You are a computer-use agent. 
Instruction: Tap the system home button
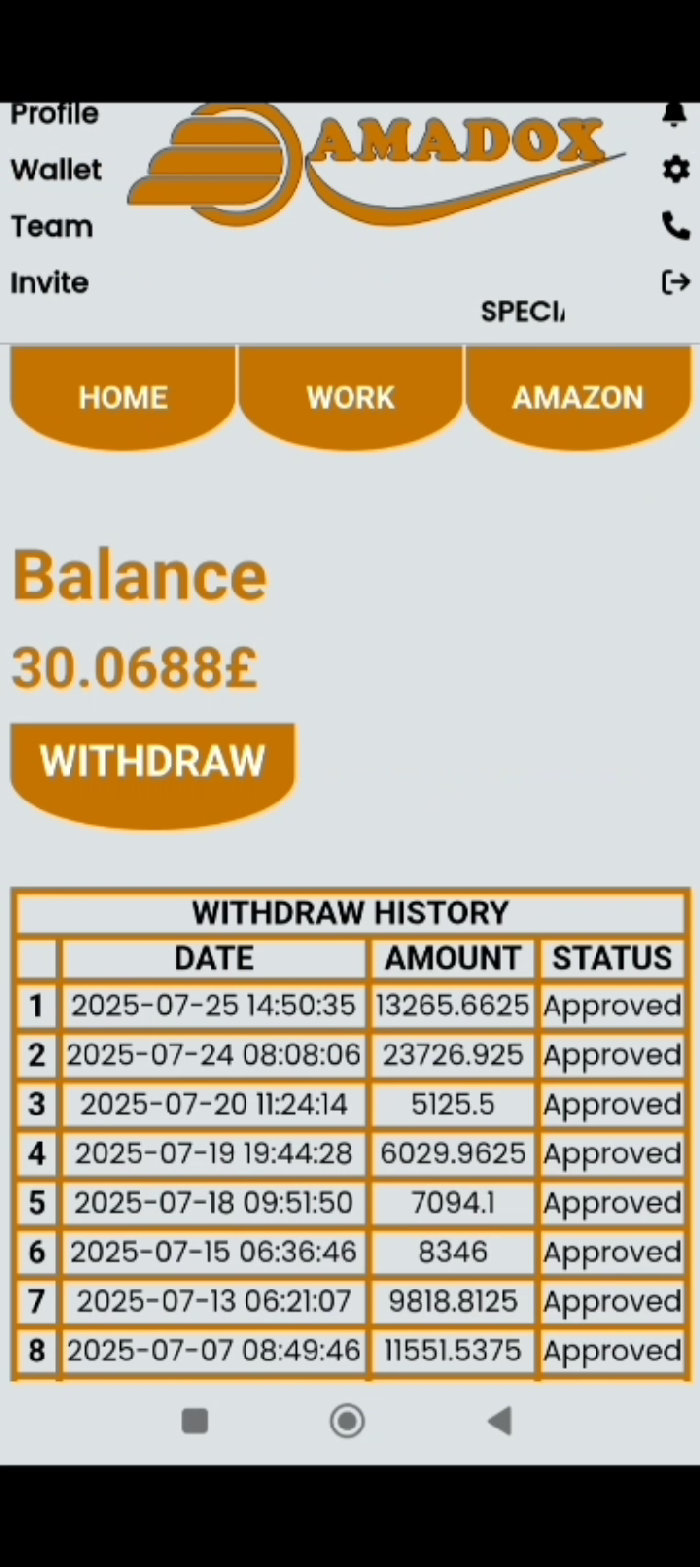pyautogui.click(x=347, y=1420)
